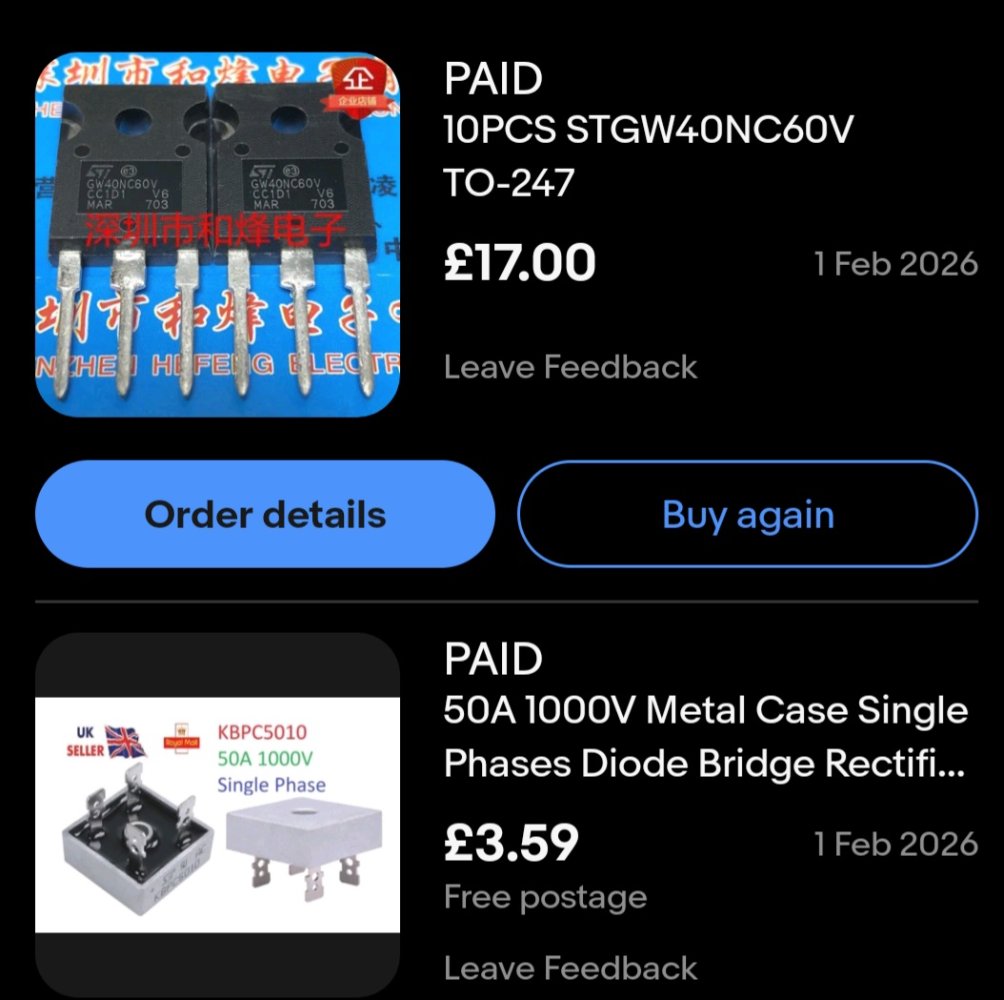Leave feedback for the 10PCS STGW40NC60V purchase
Image resolution: width=1004 pixels, height=1000 pixels.
[x=570, y=367]
